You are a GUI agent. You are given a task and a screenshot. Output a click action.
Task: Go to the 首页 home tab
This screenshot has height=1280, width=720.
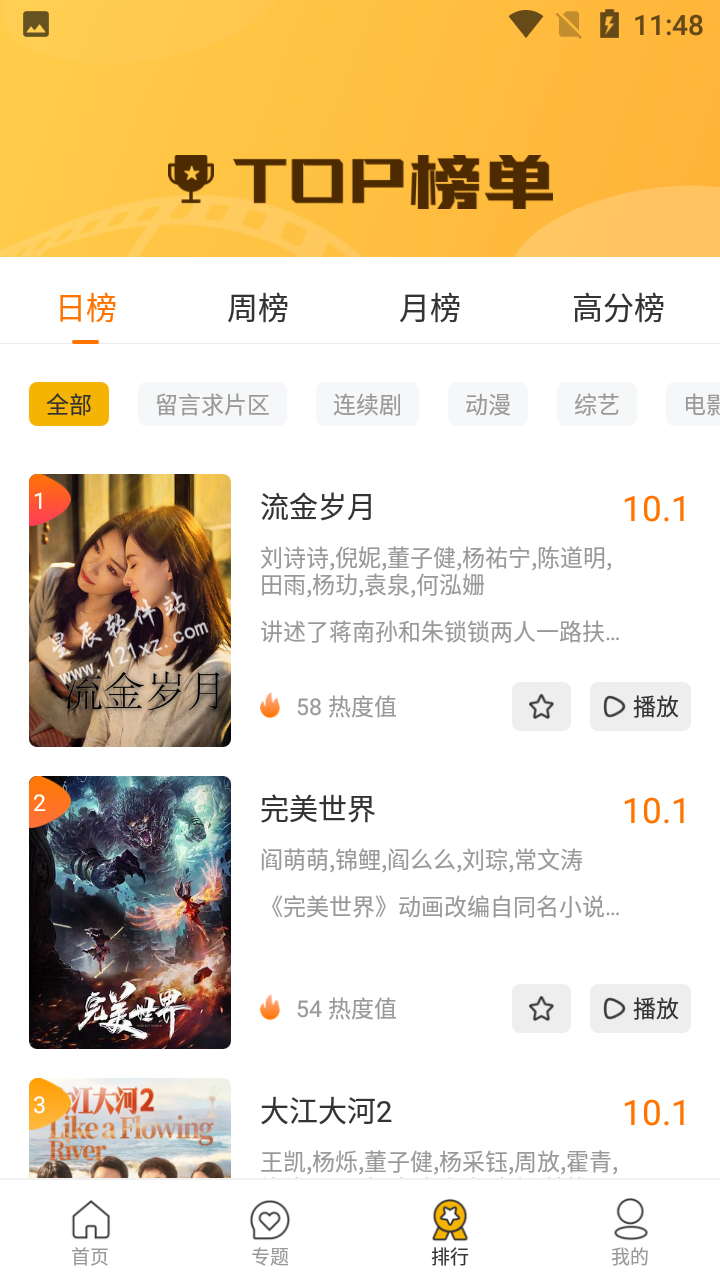pos(90,1232)
